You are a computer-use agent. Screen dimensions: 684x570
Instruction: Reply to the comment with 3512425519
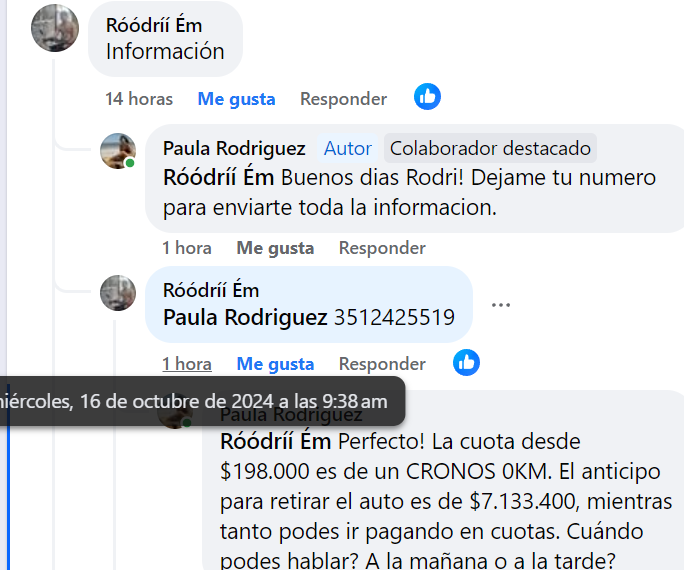click(x=382, y=364)
